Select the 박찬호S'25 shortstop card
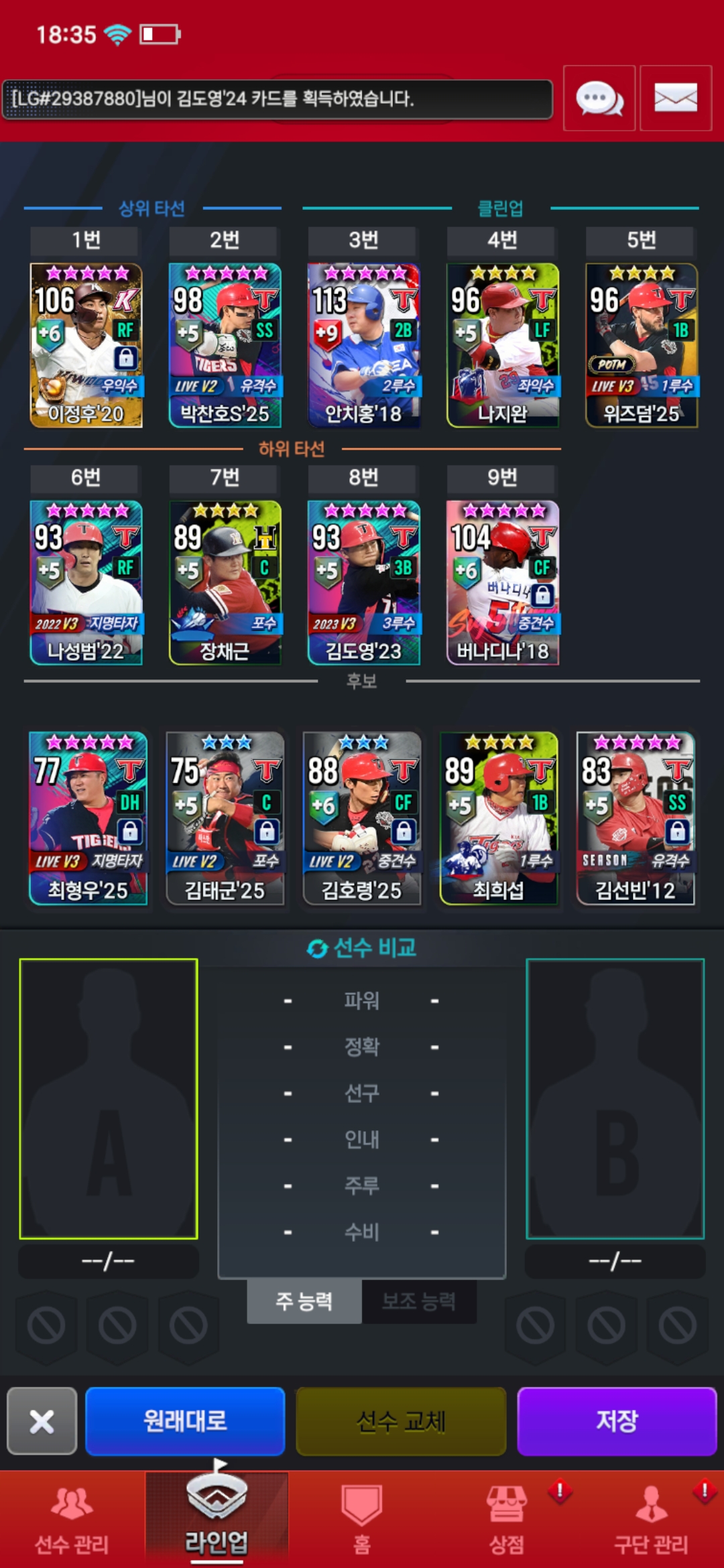724x1568 pixels. [x=225, y=345]
